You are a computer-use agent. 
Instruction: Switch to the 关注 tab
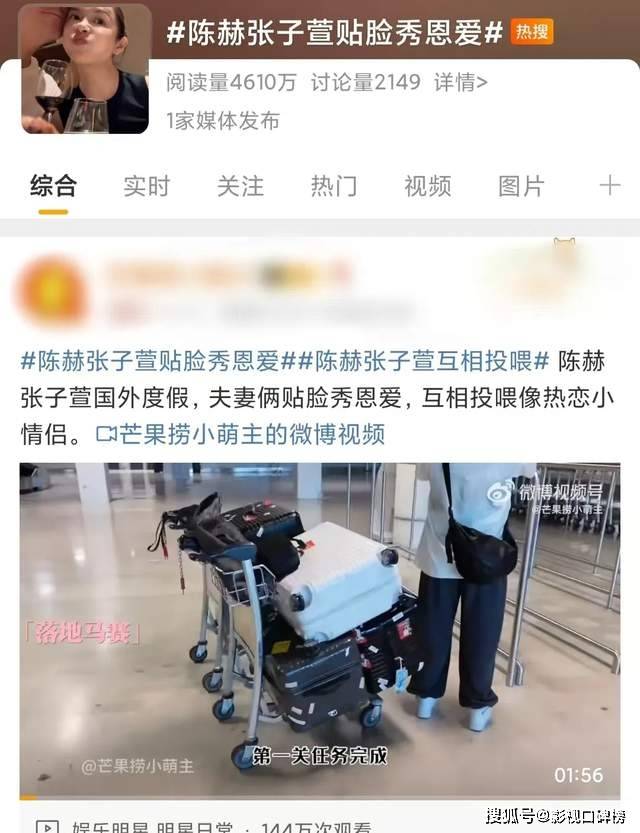[x=240, y=186]
